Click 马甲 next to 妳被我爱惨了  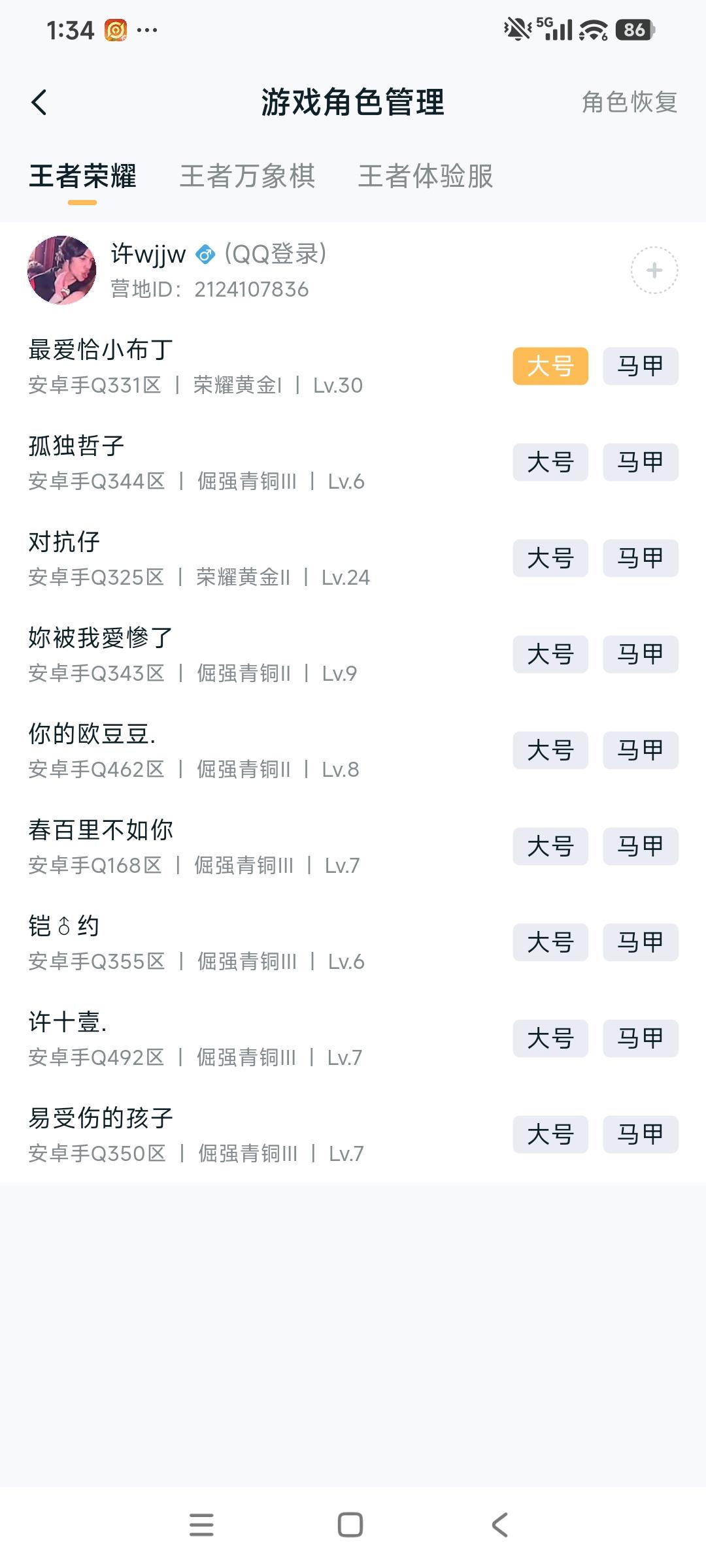click(x=639, y=654)
